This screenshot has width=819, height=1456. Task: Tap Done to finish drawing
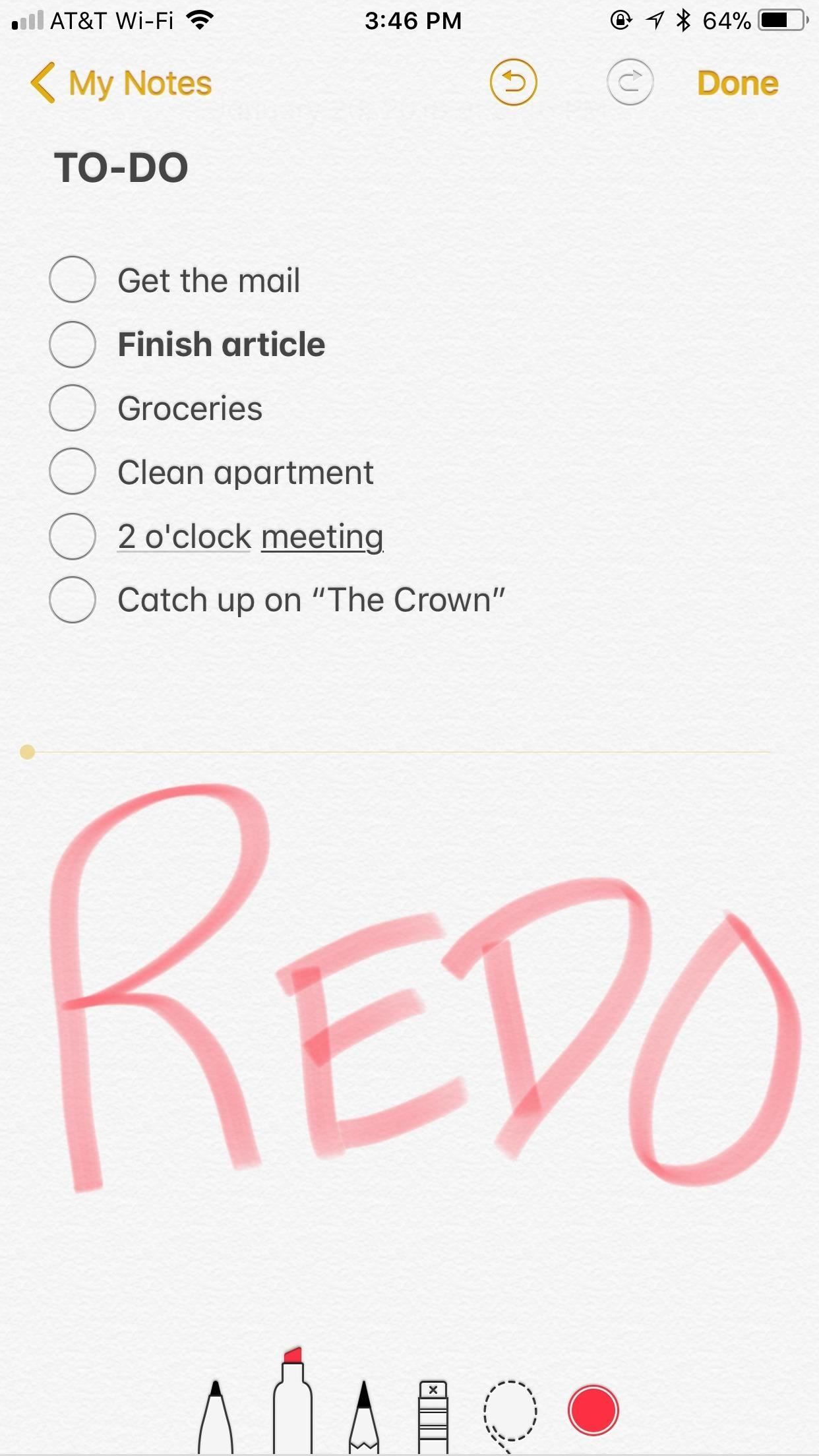tap(737, 84)
